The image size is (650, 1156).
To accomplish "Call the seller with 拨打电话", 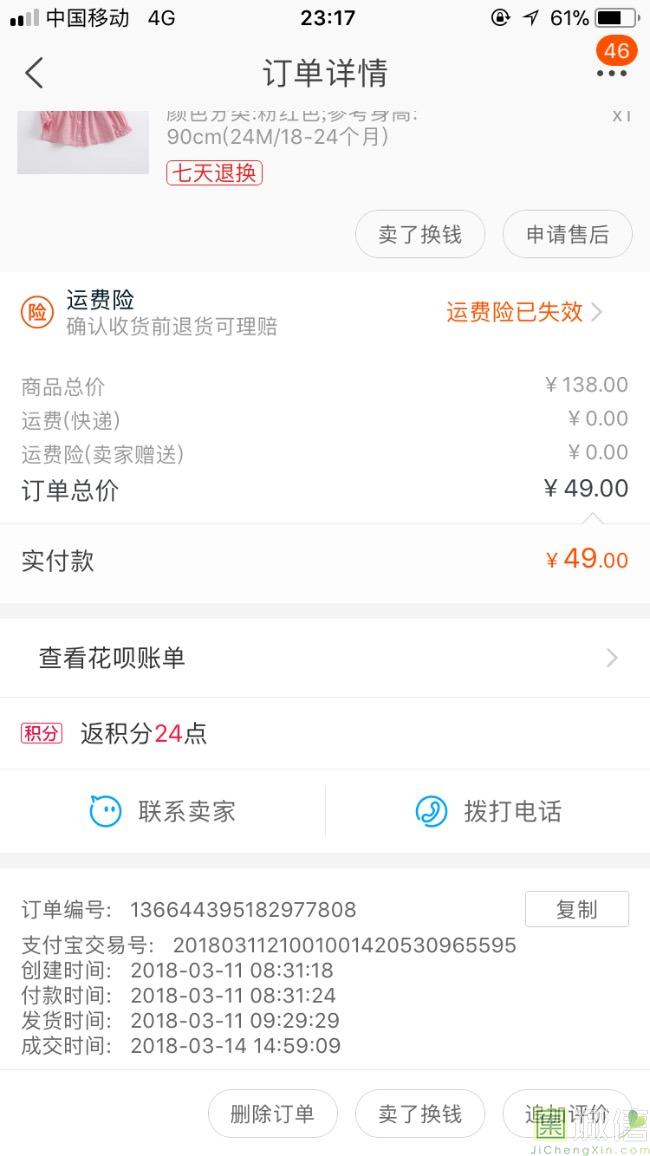I will coord(489,812).
